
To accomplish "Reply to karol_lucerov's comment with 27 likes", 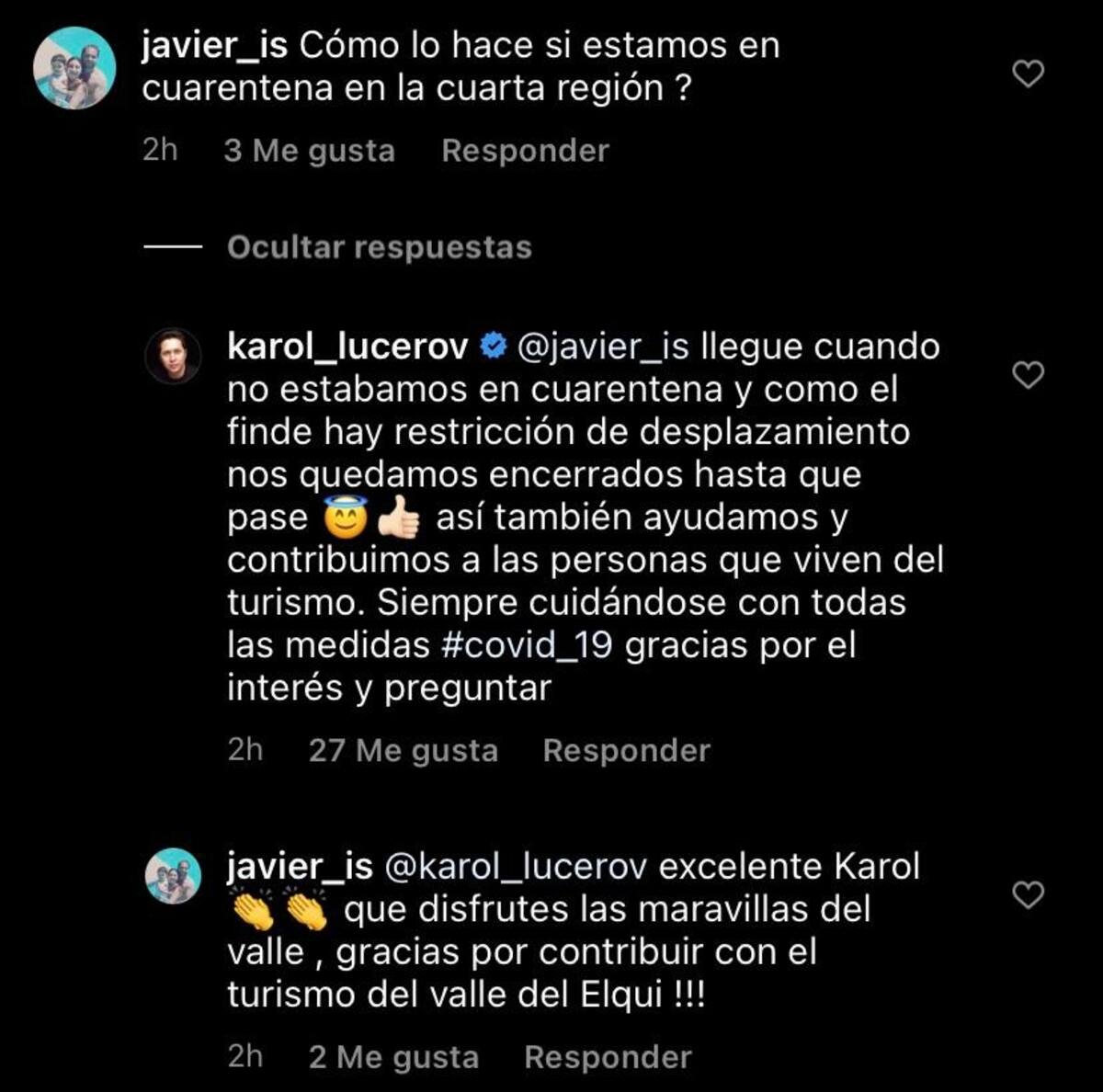I will (626, 750).
